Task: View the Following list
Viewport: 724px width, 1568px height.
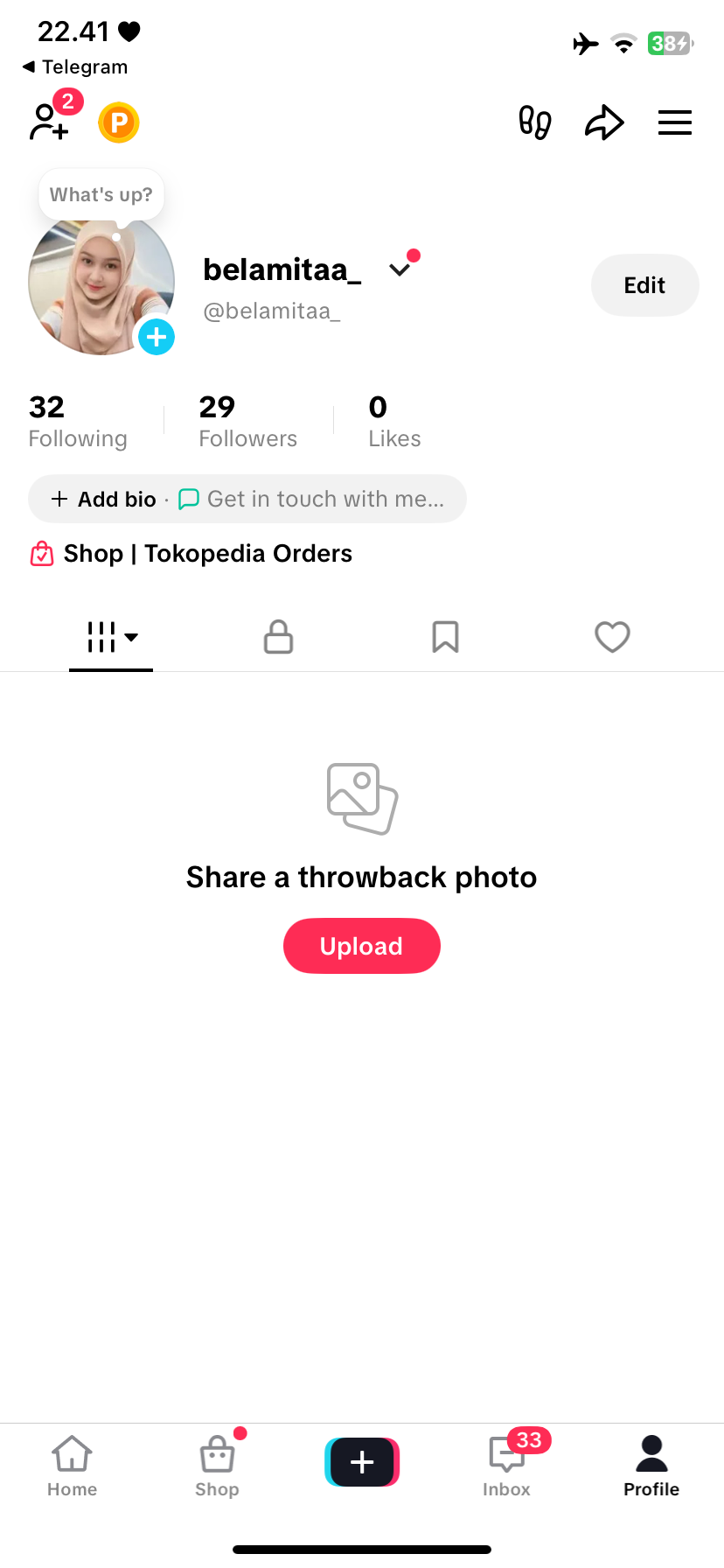Action: pyautogui.click(x=78, y=421)
